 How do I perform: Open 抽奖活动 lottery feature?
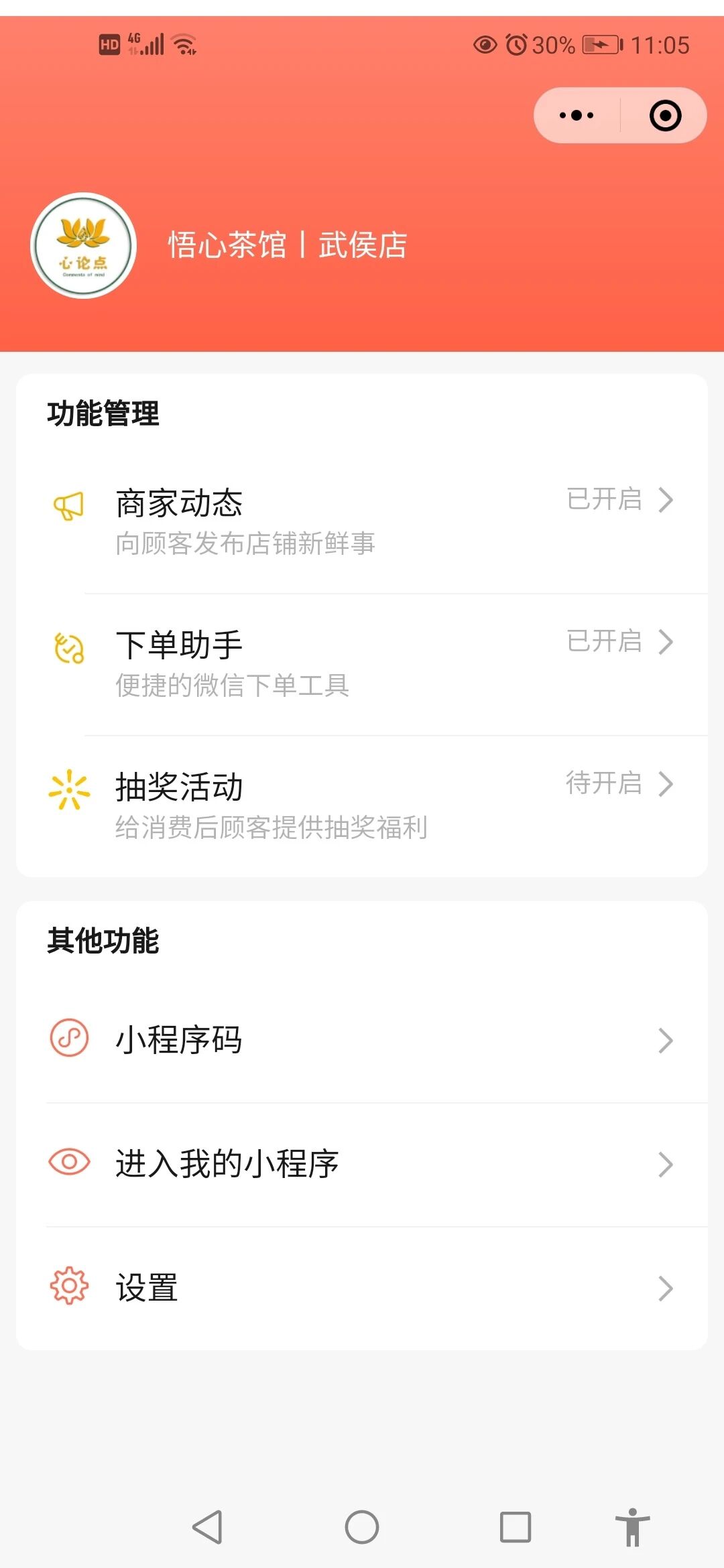pos(362,805)
